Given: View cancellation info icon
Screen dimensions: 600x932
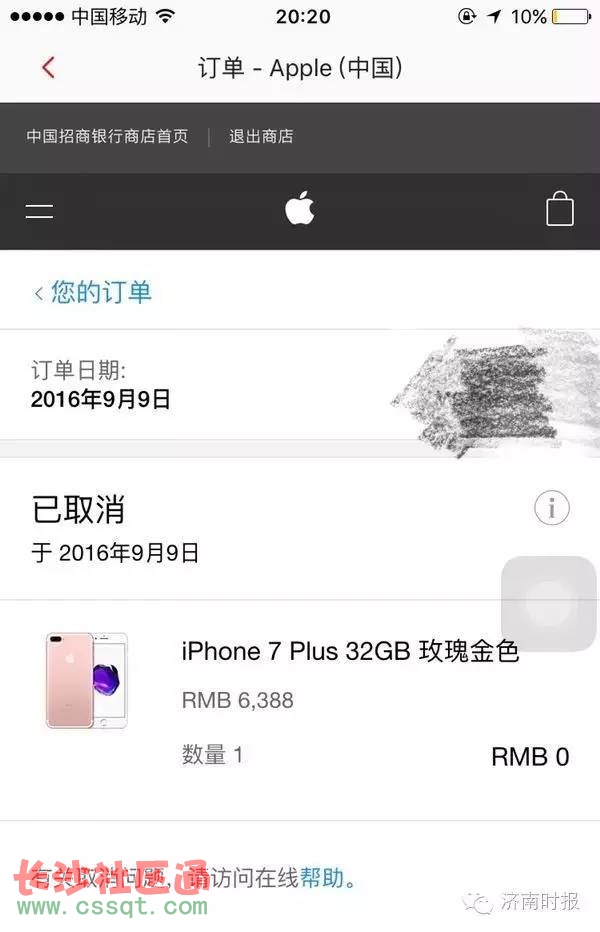Looking at the screenshot, I should click(551, 509).
